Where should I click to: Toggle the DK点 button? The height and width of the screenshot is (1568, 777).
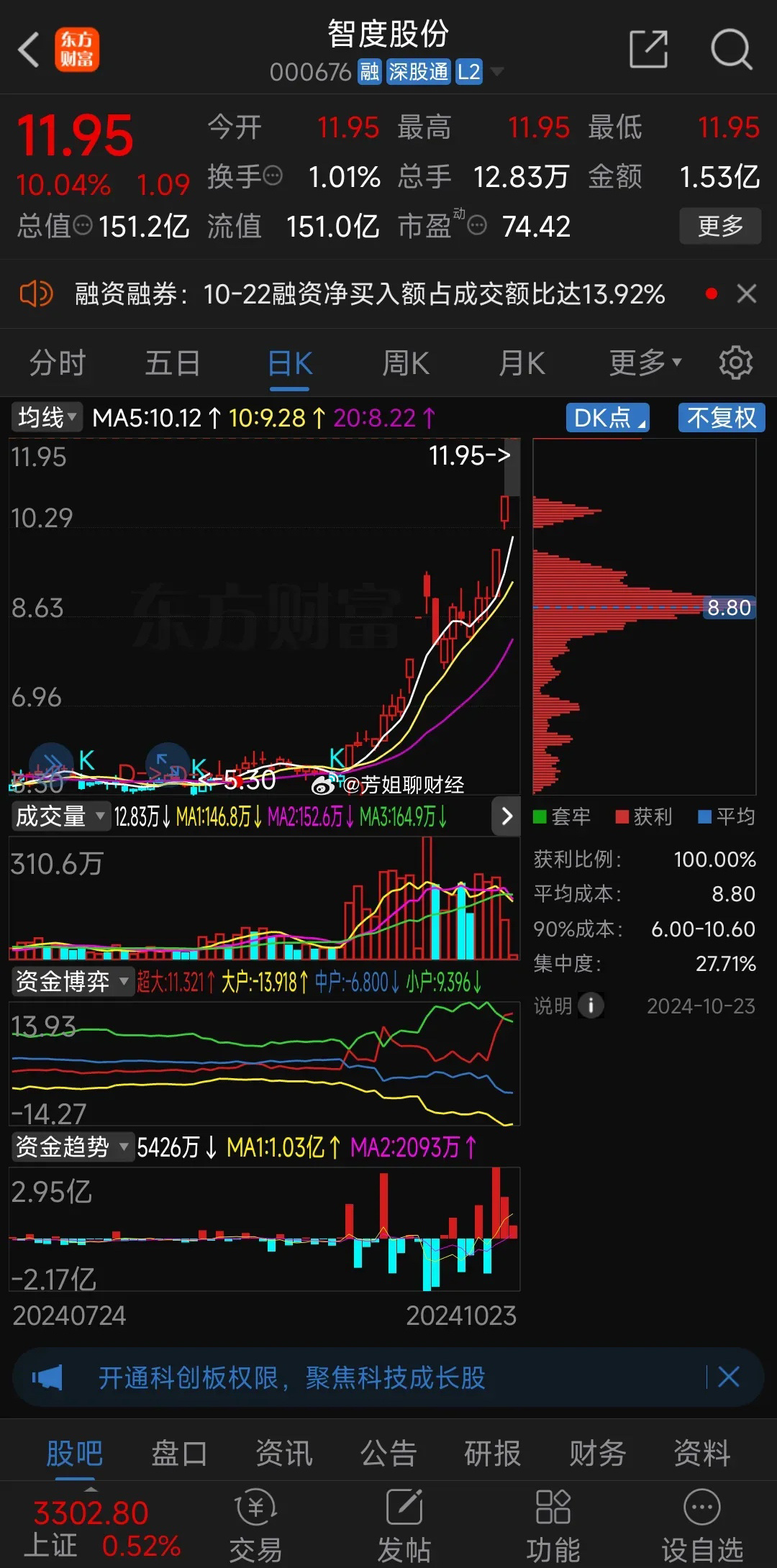[x=608, y=418]
